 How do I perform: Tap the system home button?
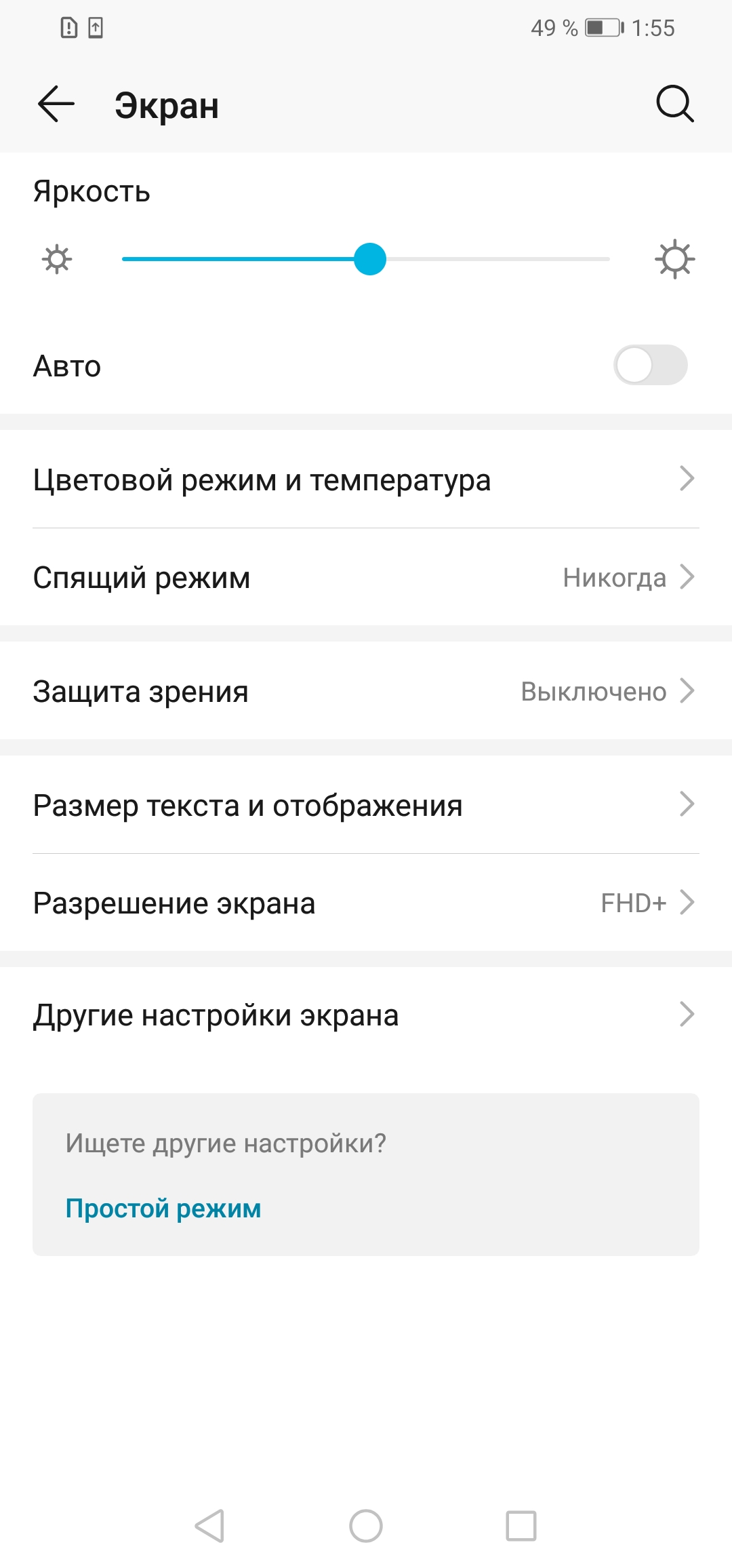tap(366, 1526)
